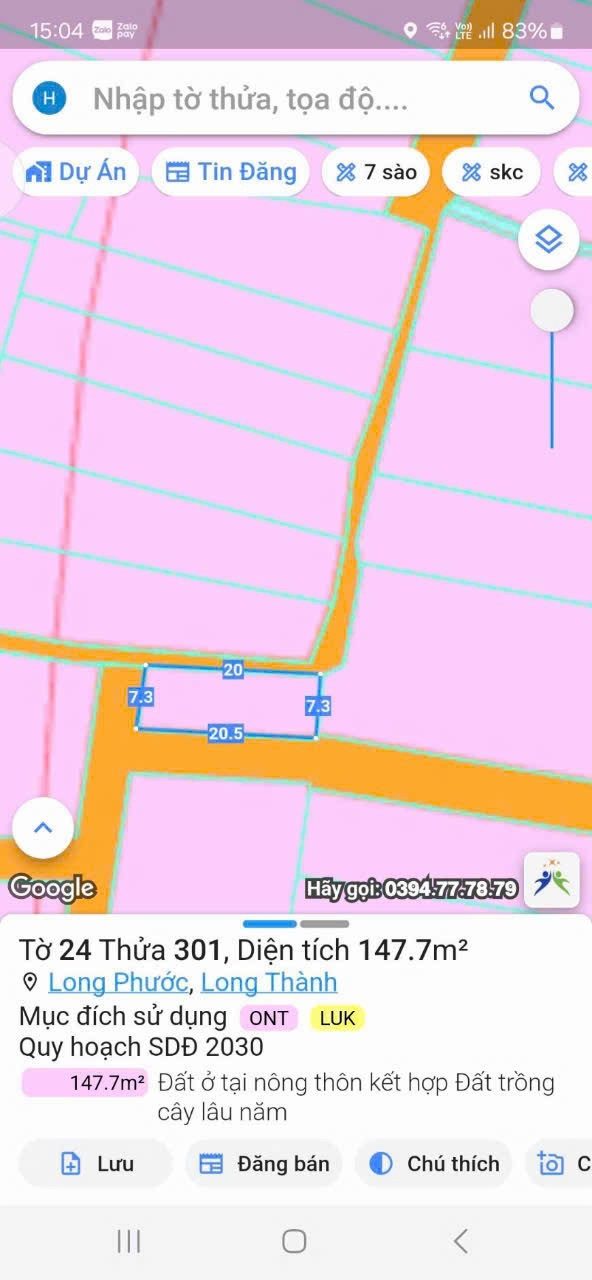The height and width of the screenshot is (1280, 592).
Task: Select the Tin Đăng chip
Action: coord(231,172)
